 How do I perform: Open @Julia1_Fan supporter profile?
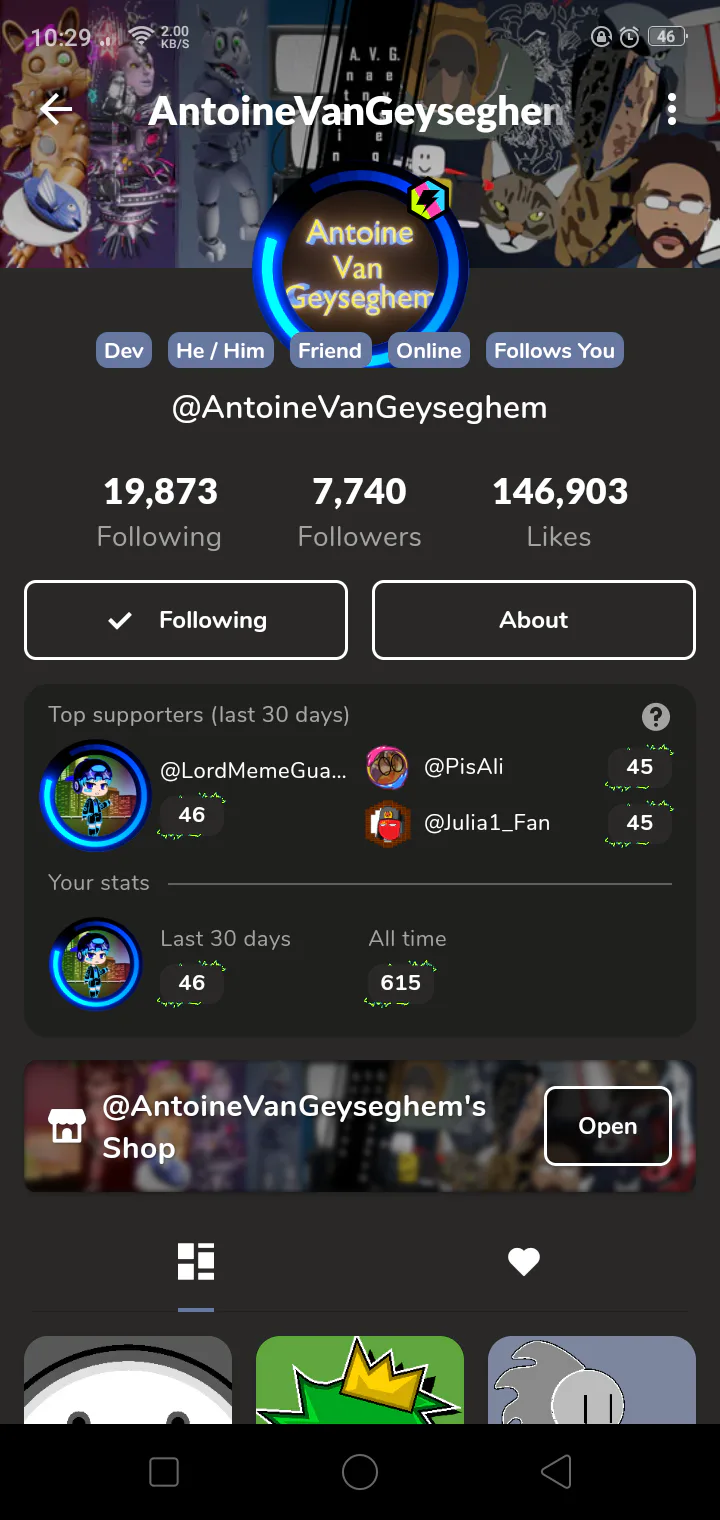pyautogui.click(x=487, y=823)
